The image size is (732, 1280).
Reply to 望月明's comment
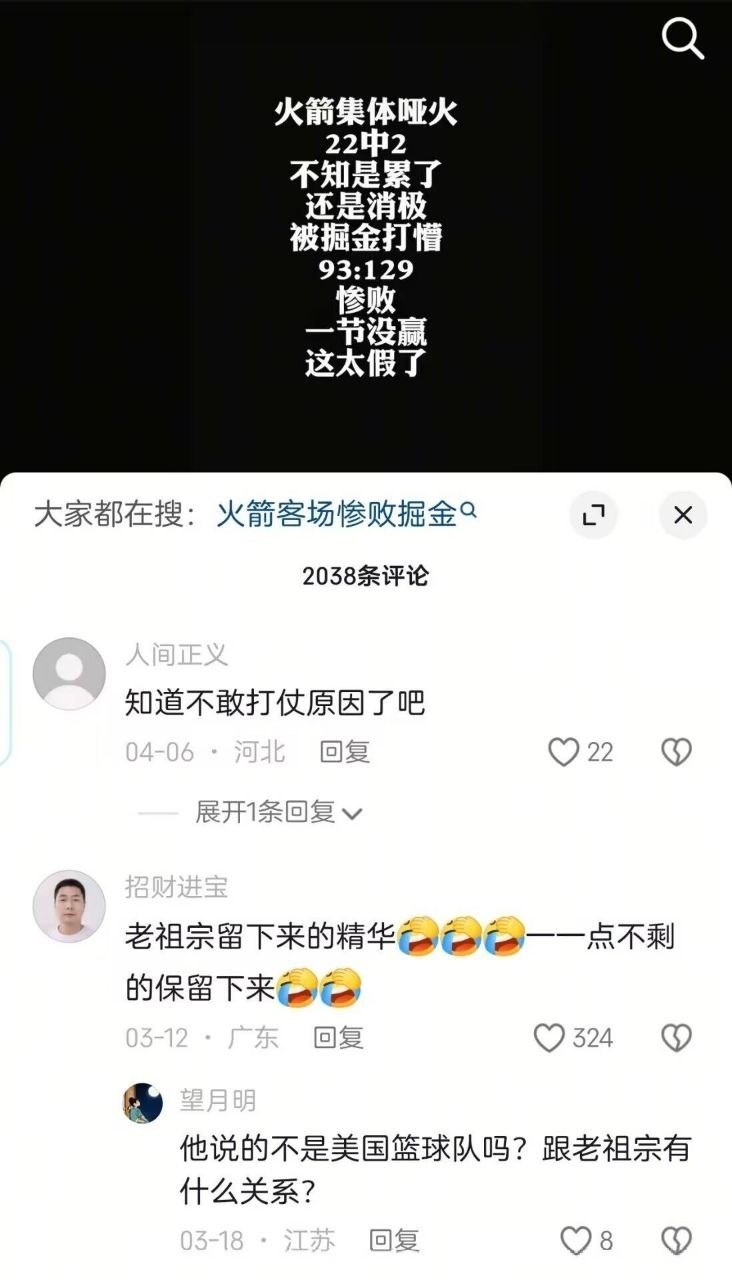394,1241
